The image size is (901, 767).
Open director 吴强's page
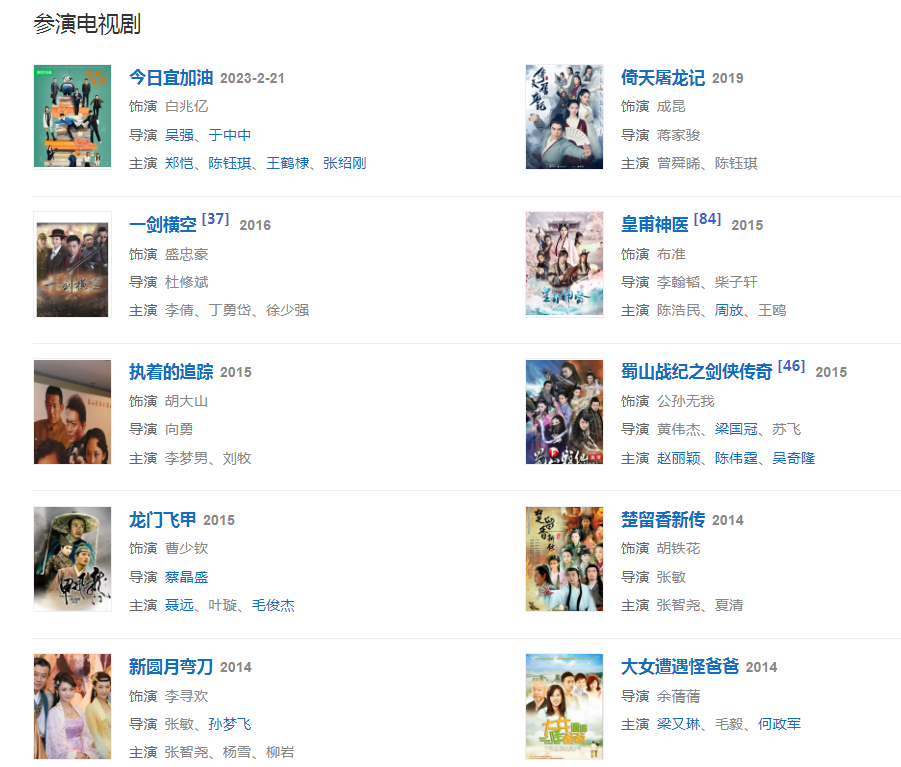179,135
